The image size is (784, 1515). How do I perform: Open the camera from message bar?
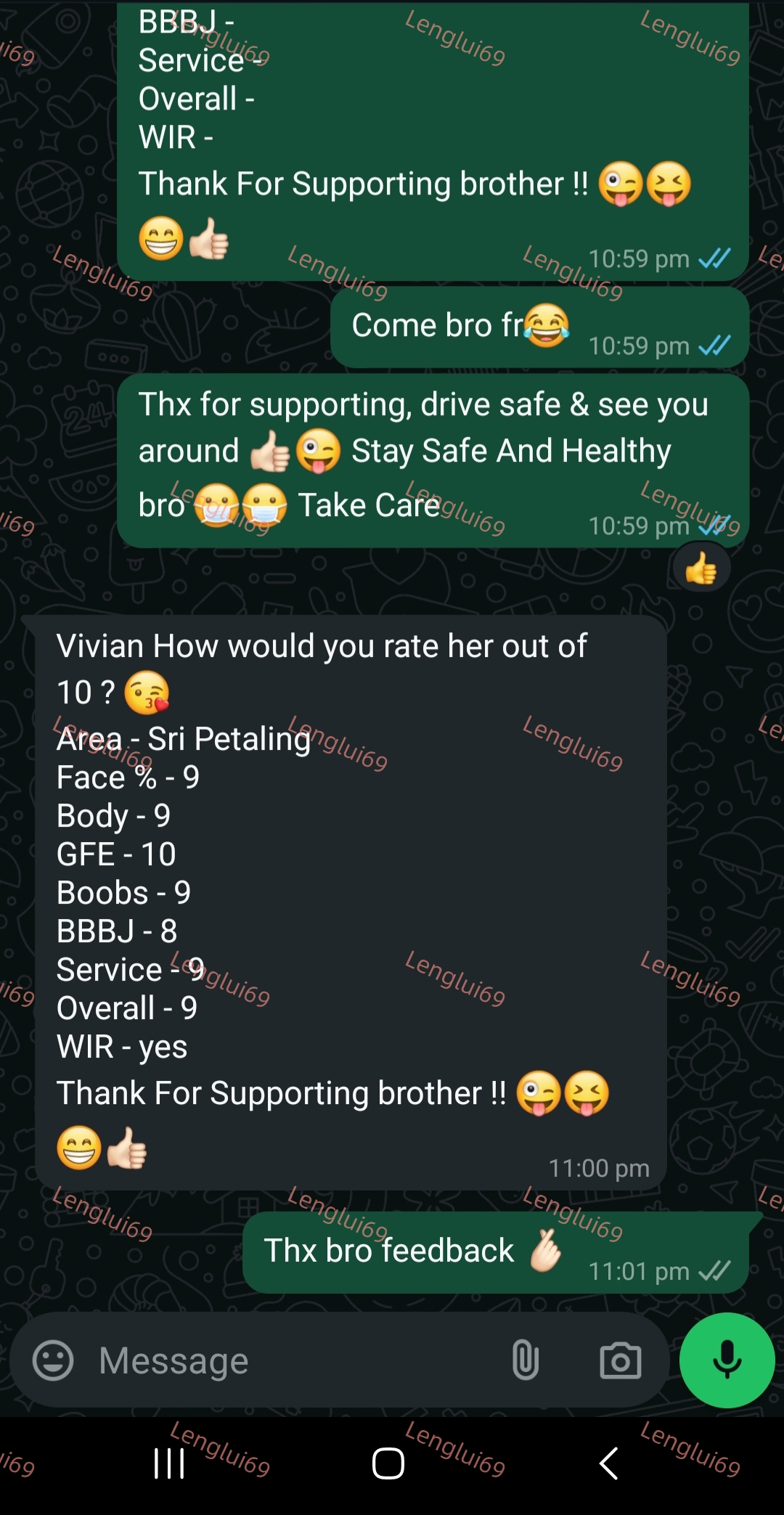[621, 1360]
